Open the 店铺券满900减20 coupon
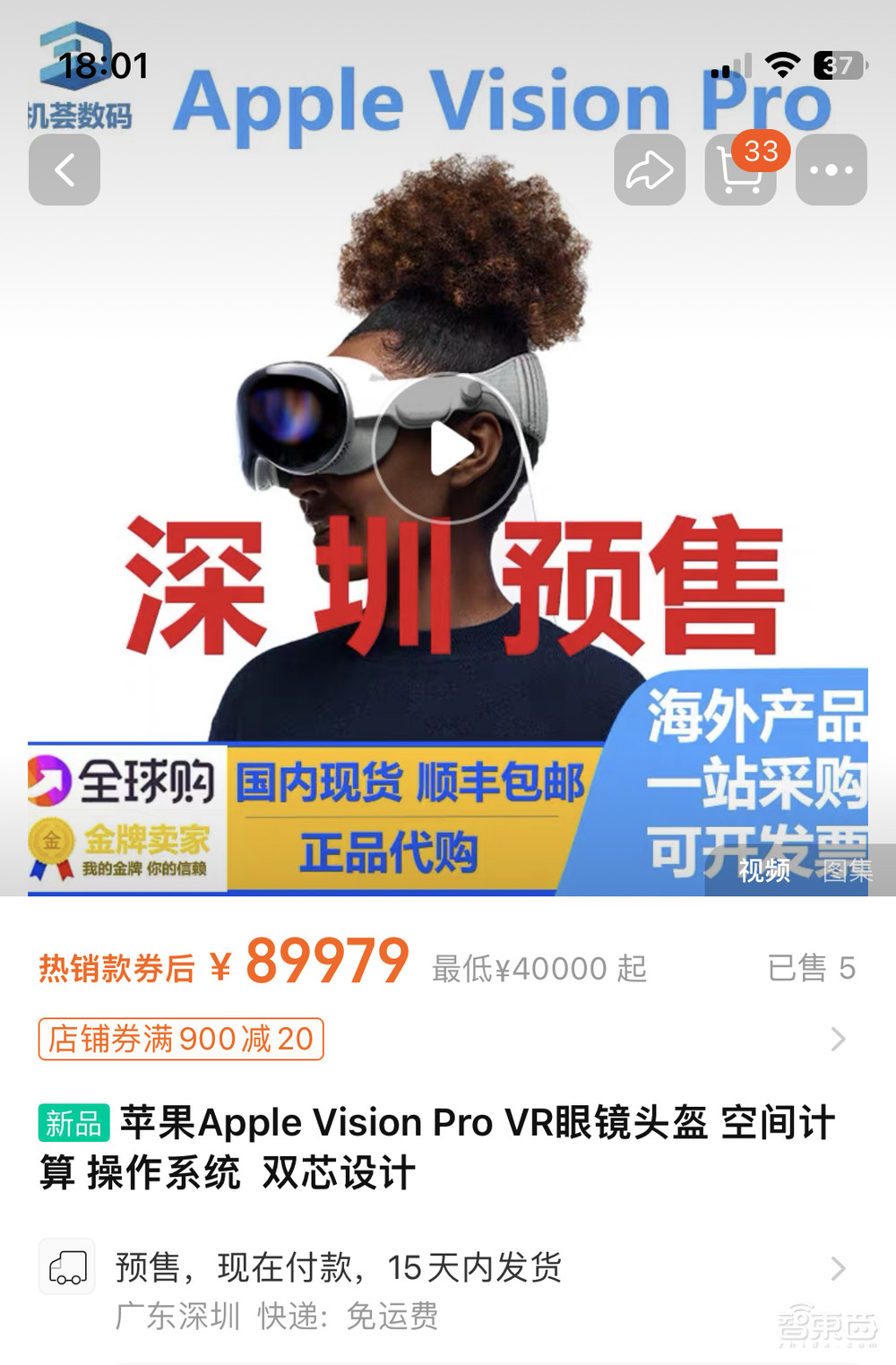This screenshot has width=896, height=1365. click(179, 1038)
